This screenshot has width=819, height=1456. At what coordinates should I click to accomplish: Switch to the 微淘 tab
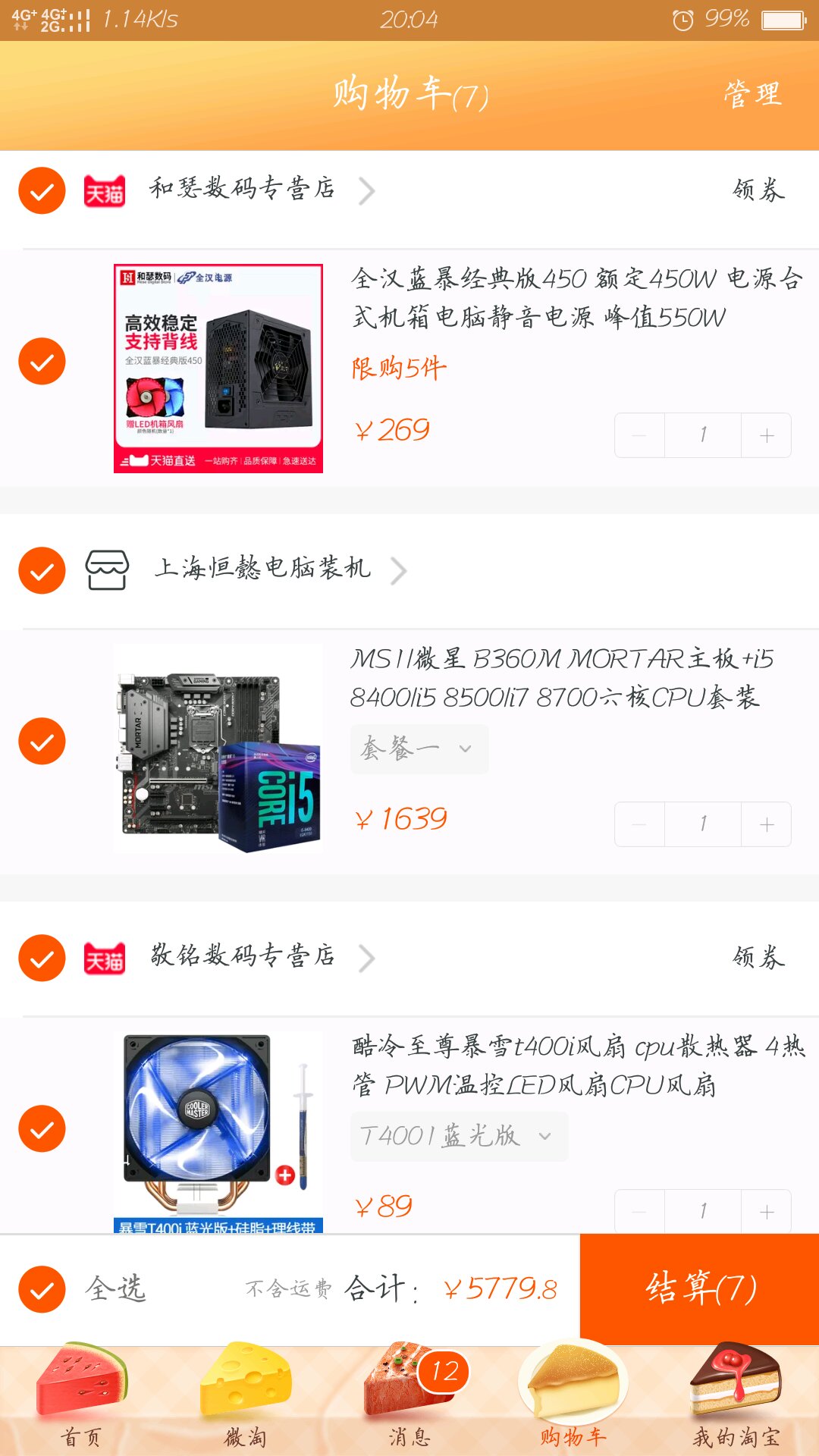point(245,1399)
